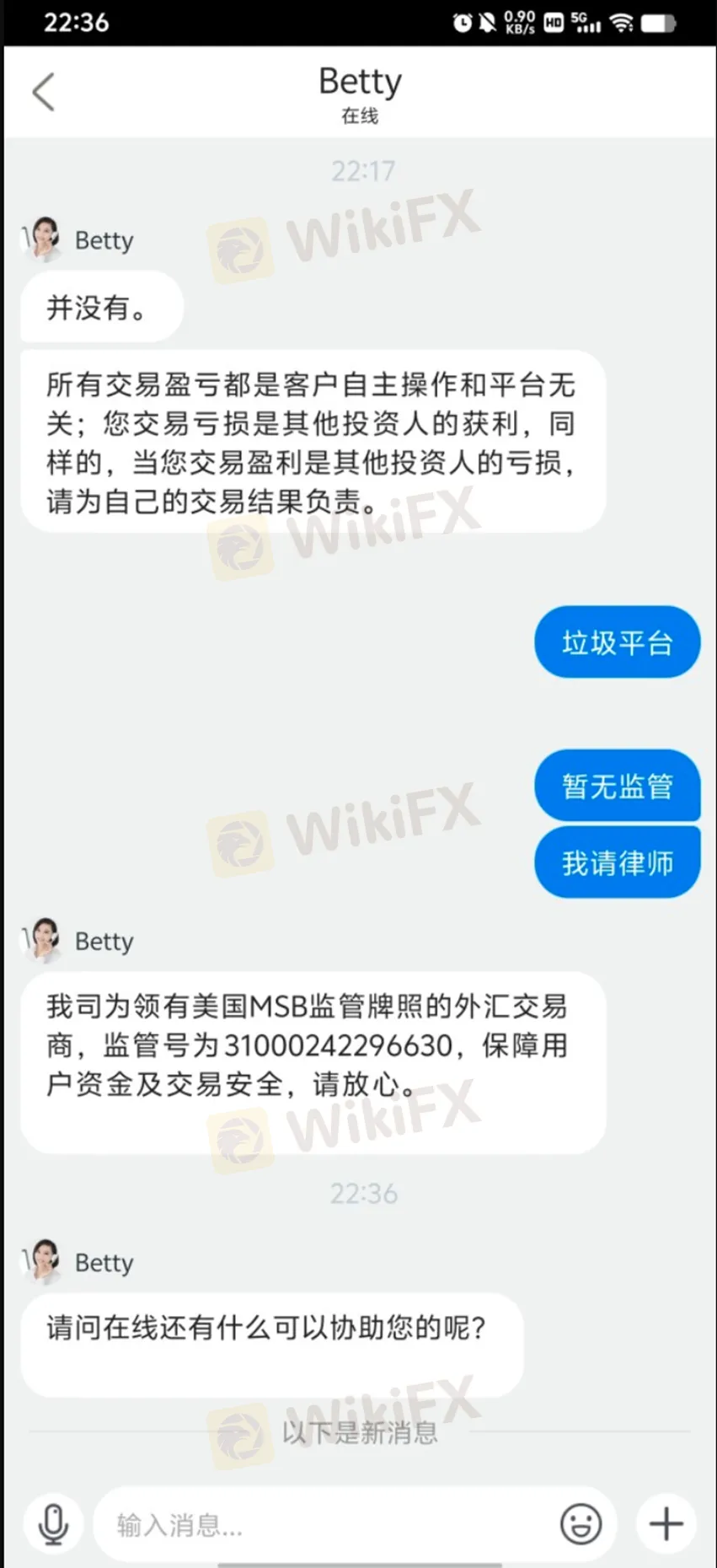Open the emoji picker
The height and width of the screenshot is (1568, 717).
point(581,1524)
